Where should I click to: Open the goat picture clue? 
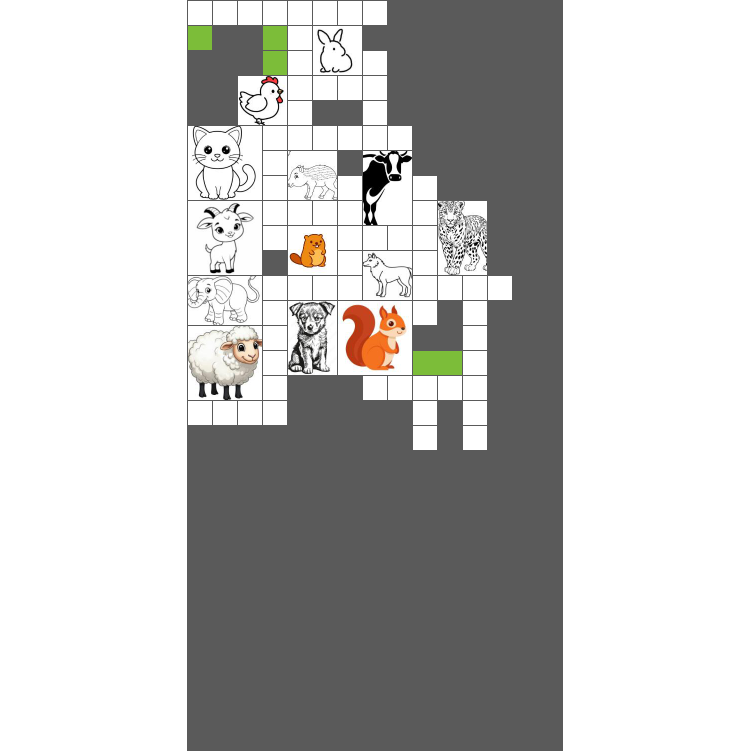coord(224,237)
